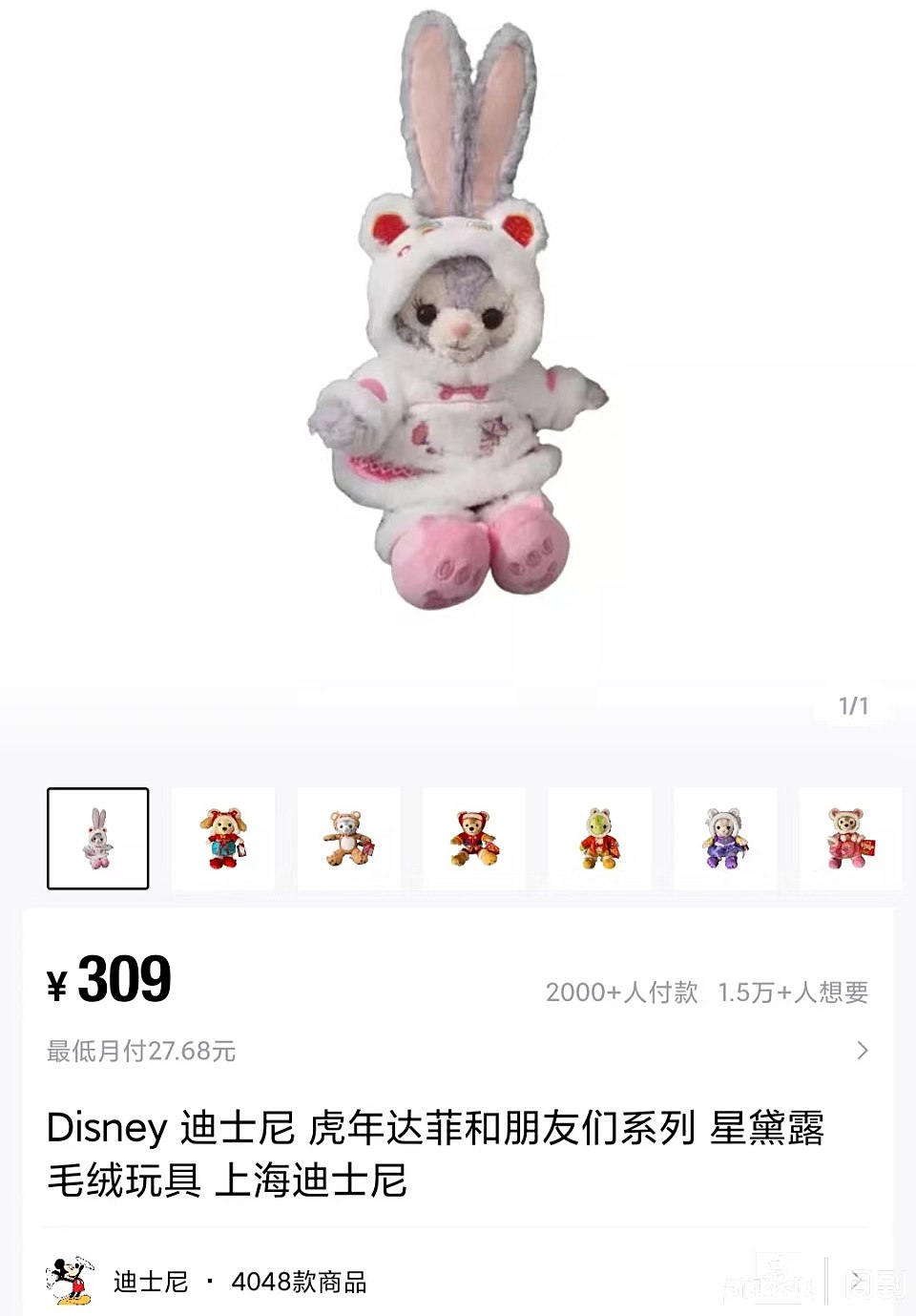The image size is (916, 1316).
Task: Select the purple outfit plush variant thumbnail
Action: [x=725, y=838]
